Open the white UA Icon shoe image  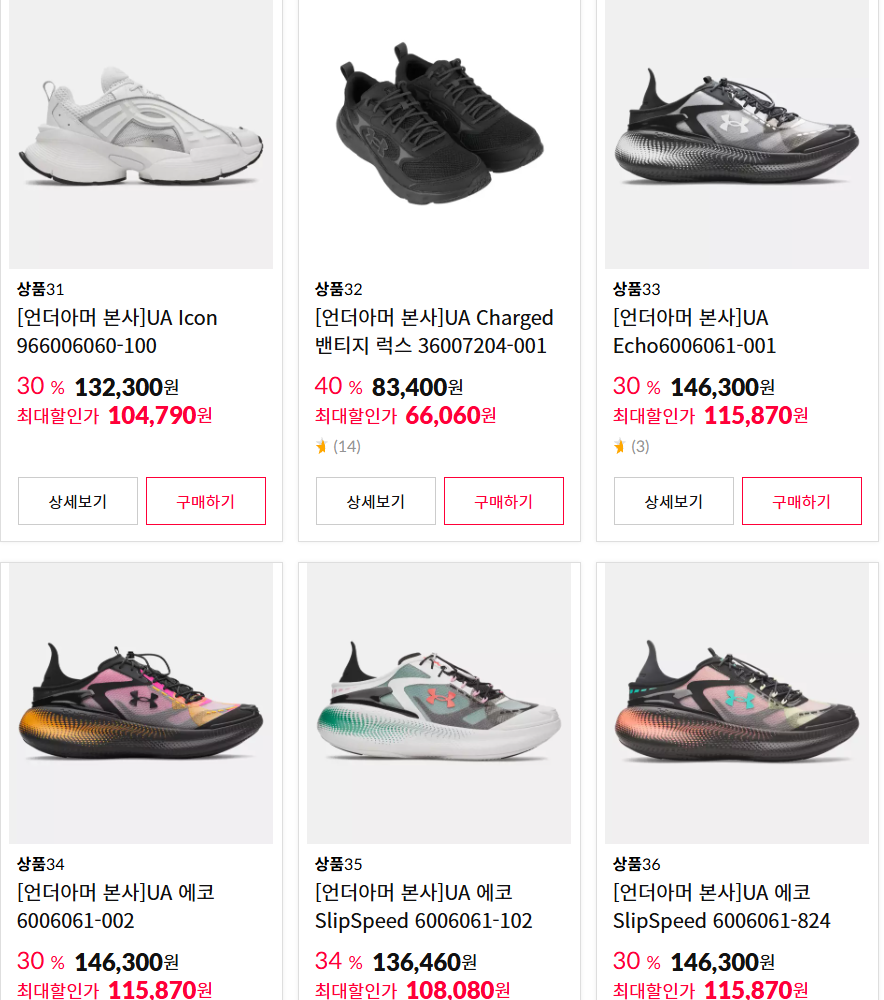tap(141, 133)
